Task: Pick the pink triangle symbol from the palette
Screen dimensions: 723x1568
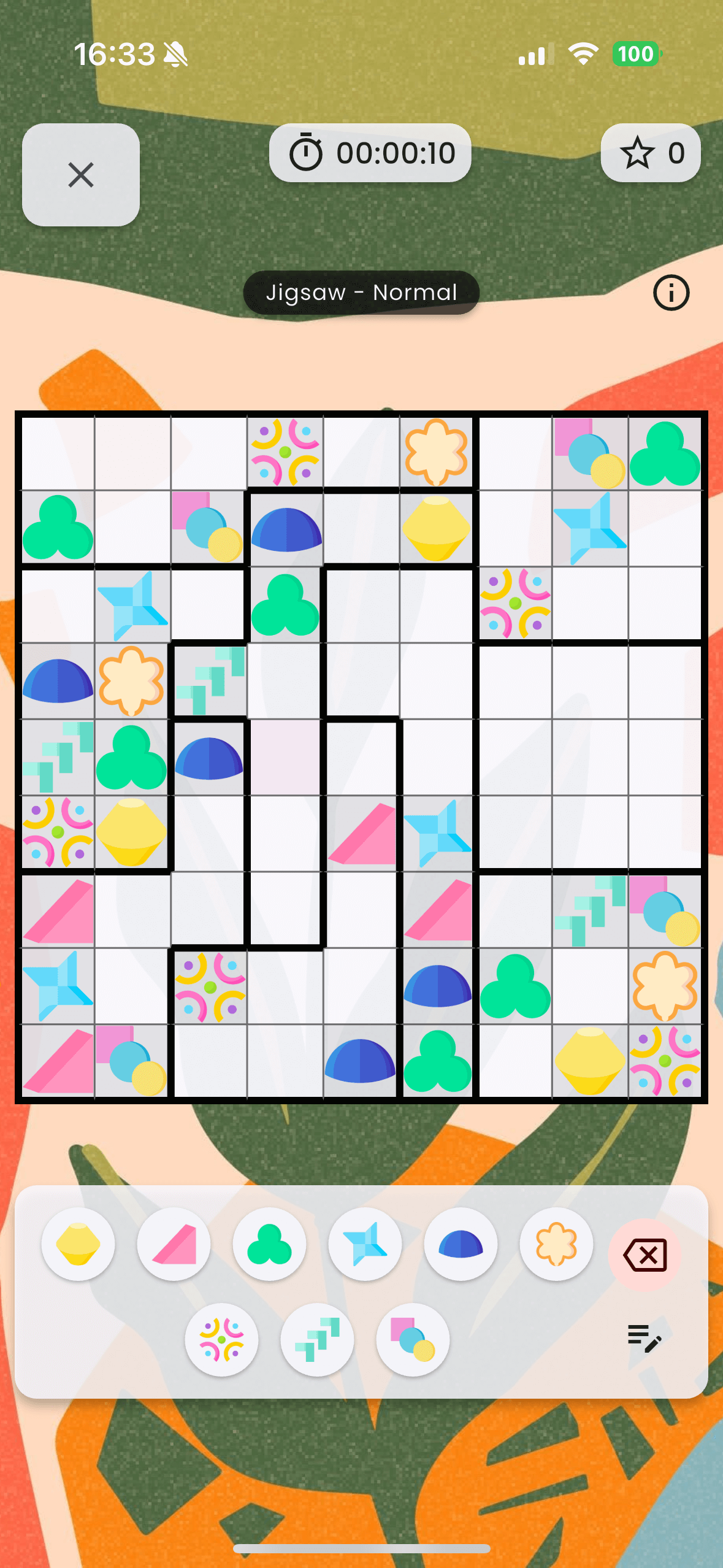Action: (174, 1243)
